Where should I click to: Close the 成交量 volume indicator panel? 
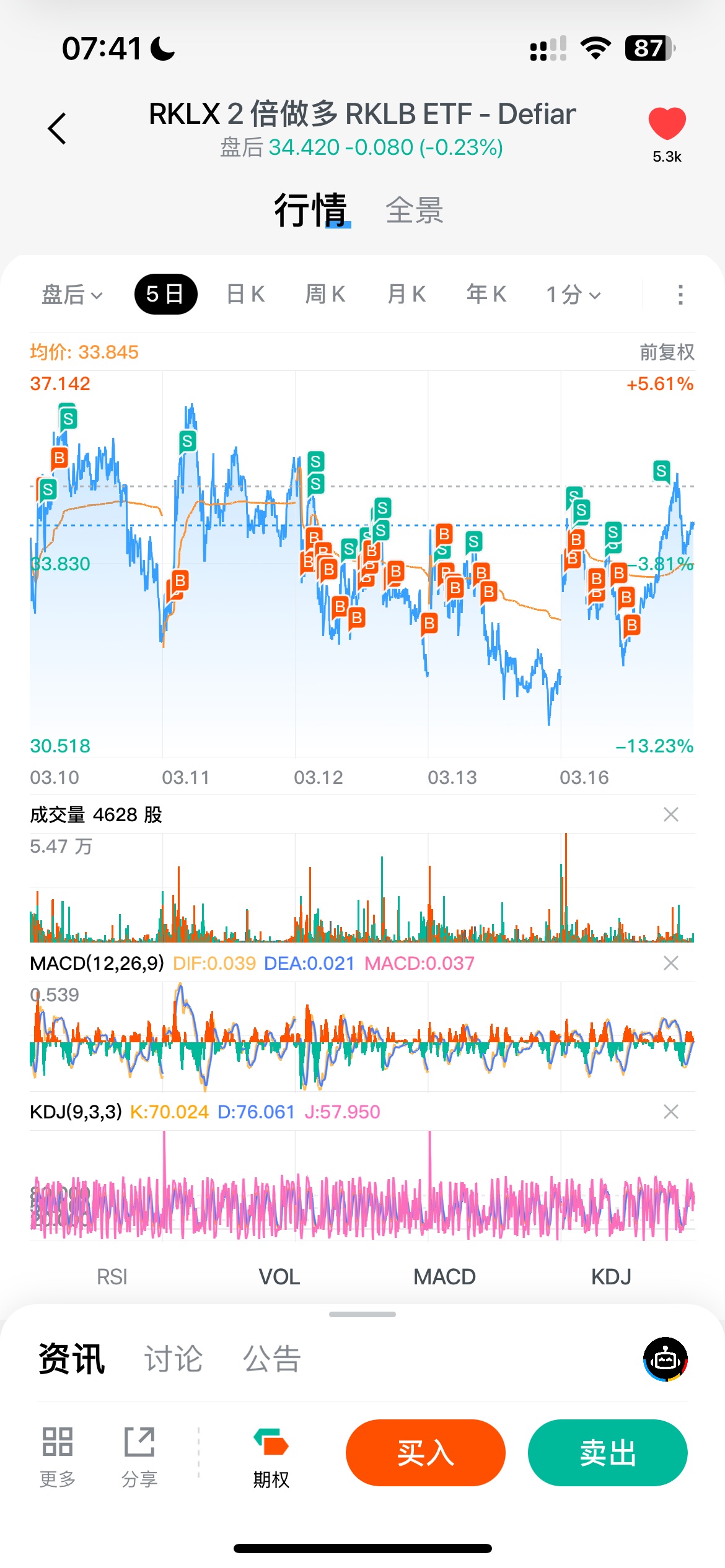[x=670, y=815]
